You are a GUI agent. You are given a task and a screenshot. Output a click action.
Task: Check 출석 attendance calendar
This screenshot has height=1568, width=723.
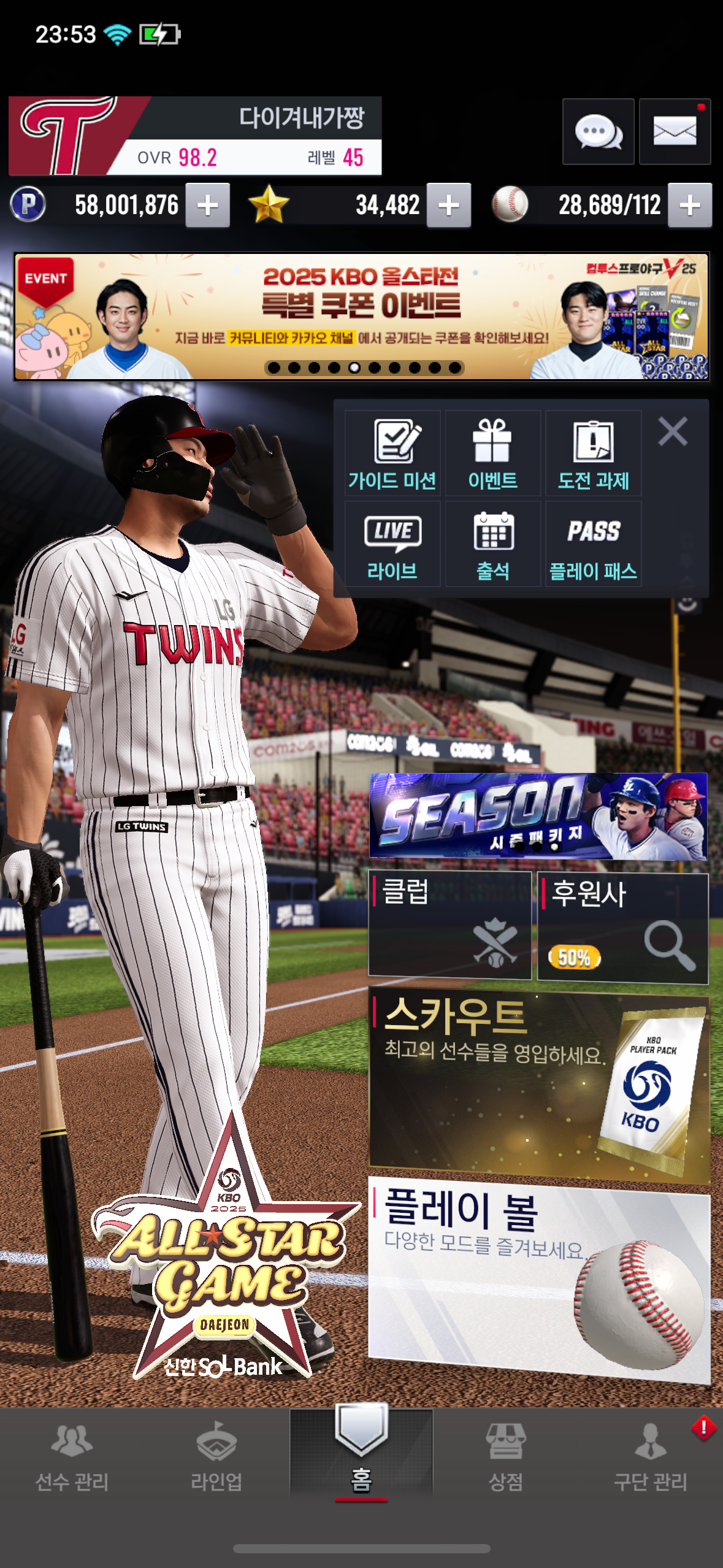pyautogui.click(x=493, y=545)
